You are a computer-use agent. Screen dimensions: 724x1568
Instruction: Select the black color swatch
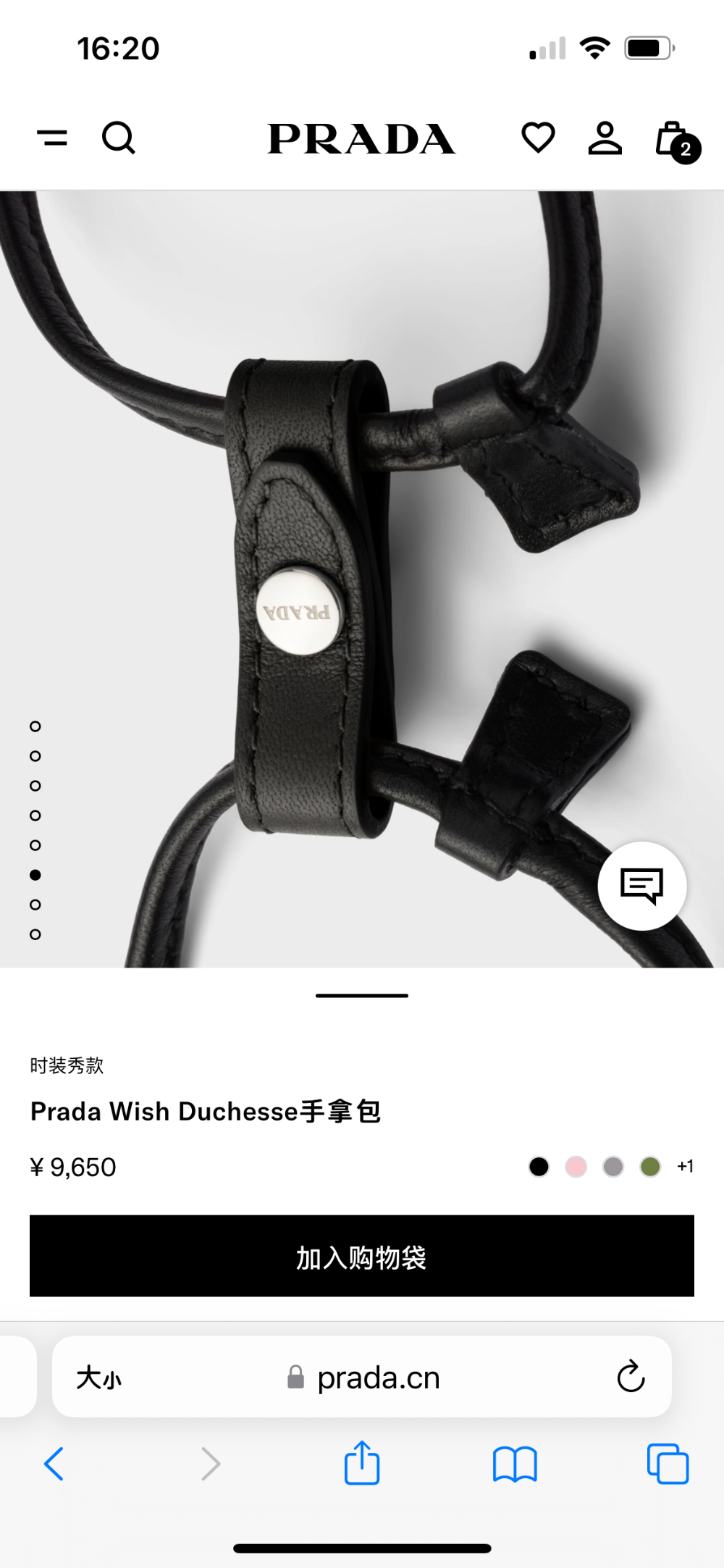539,1167
